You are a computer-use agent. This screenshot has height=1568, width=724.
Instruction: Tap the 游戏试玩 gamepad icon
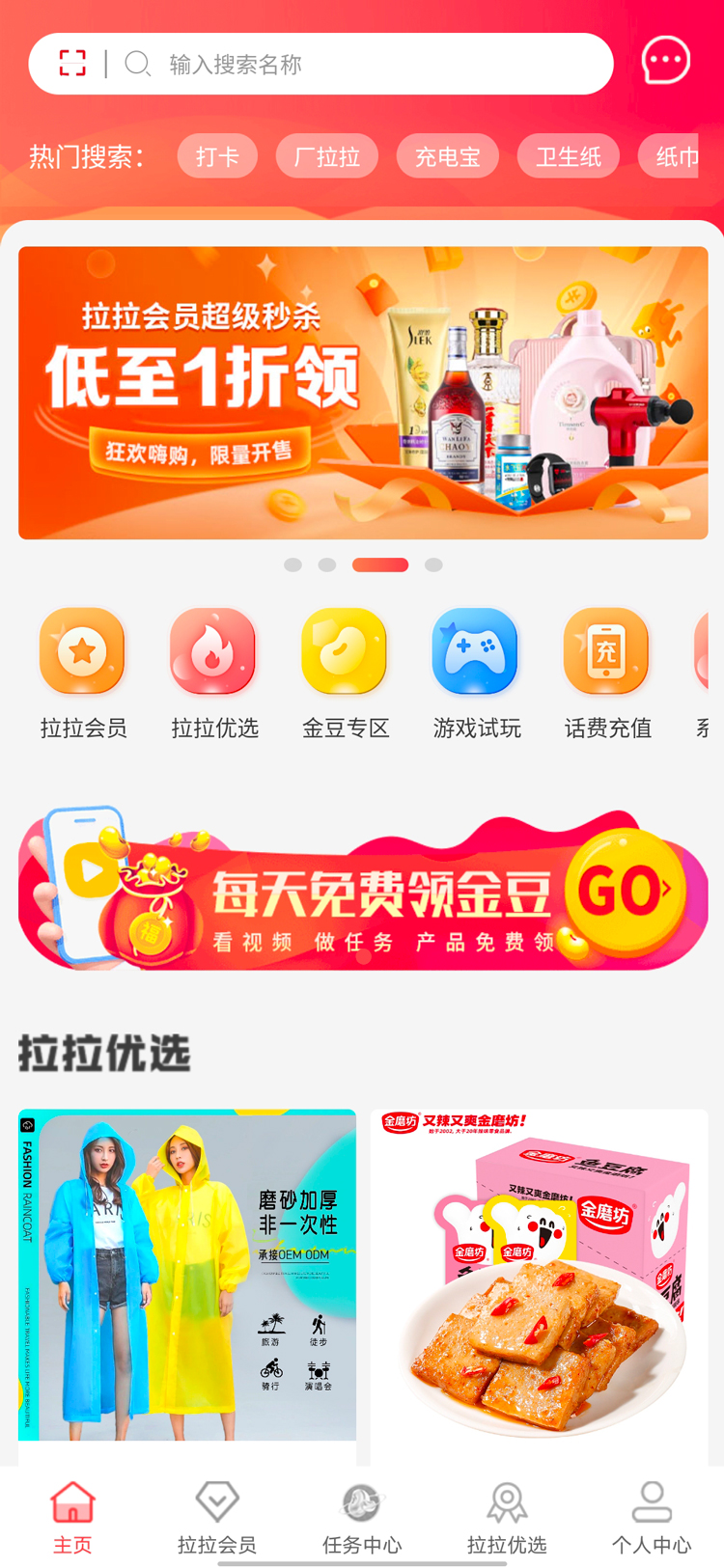pos(475,651)
